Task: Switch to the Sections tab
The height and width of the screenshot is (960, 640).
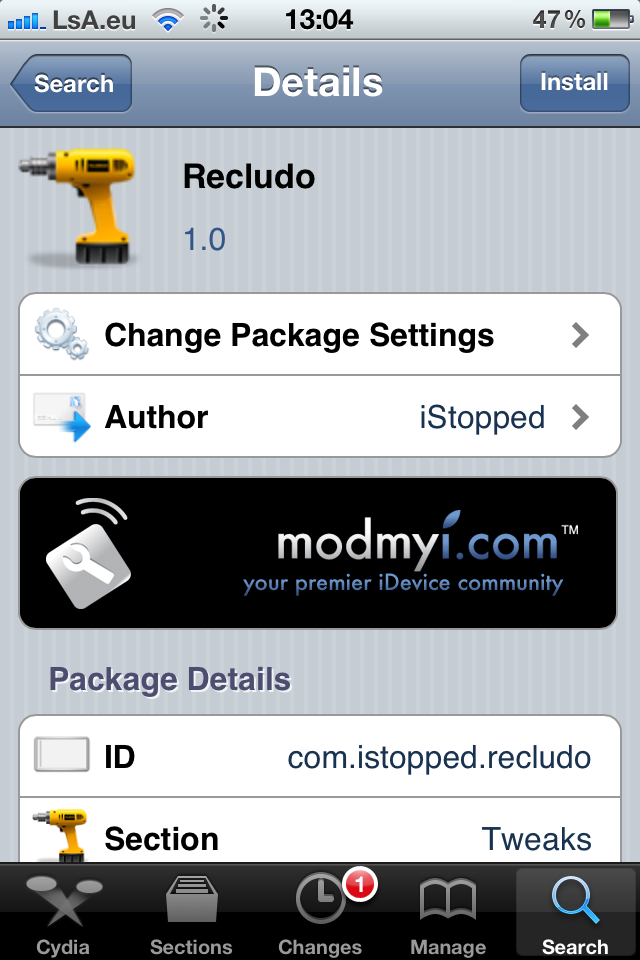Action: pyautogui.click(x=192, y=914)
